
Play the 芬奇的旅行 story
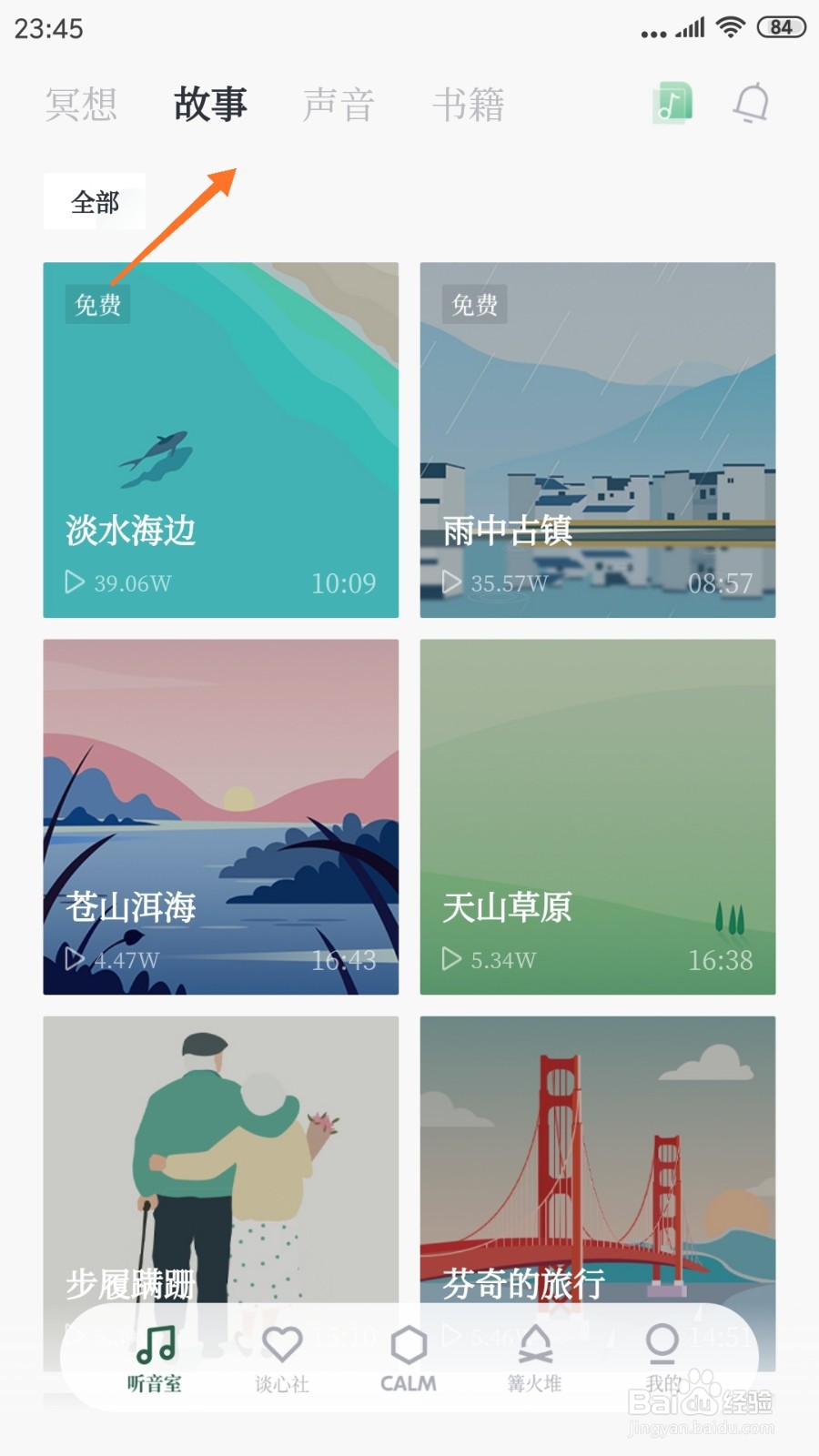coord(597,1165)
